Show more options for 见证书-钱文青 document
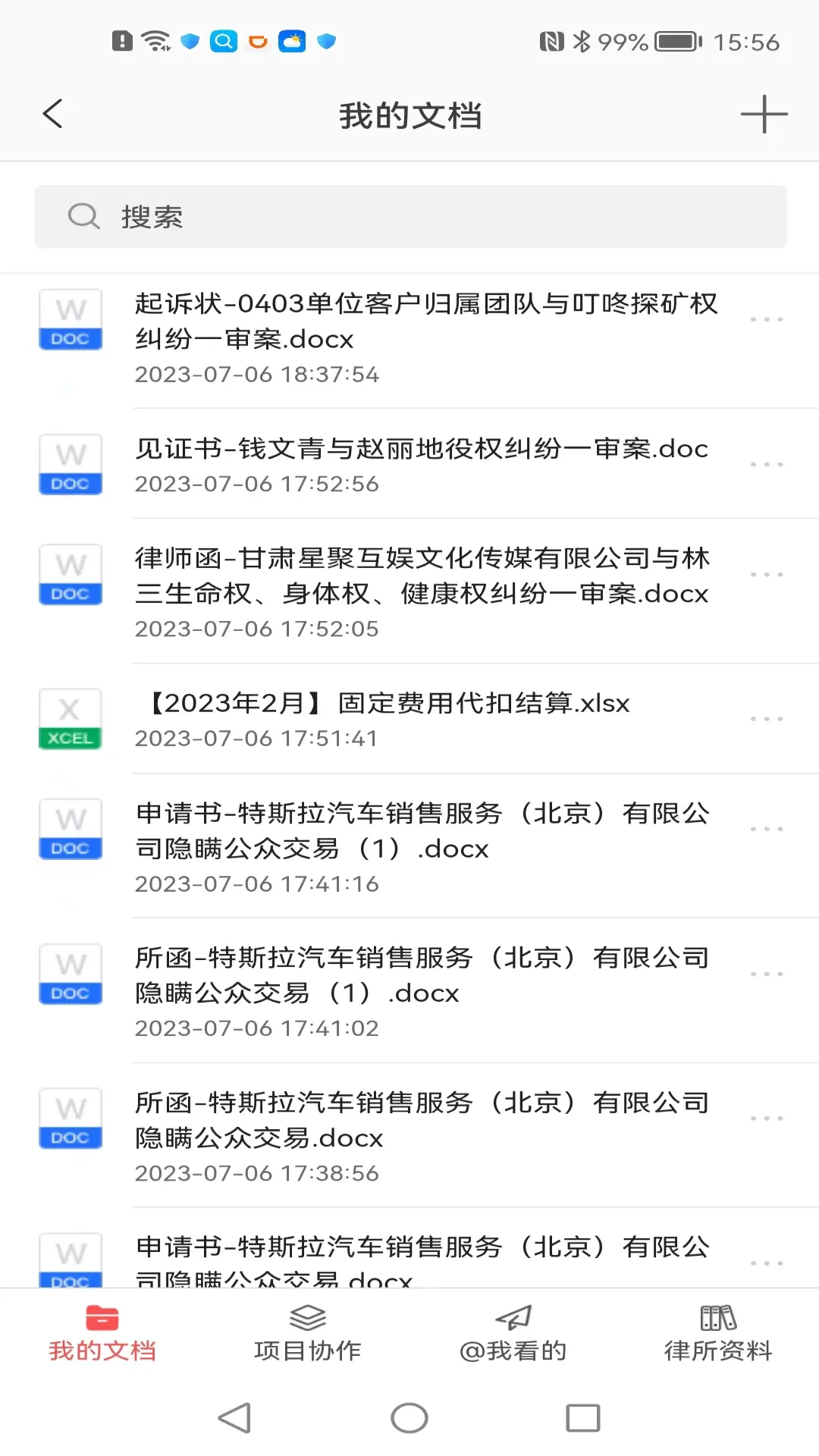 [766, 464]
